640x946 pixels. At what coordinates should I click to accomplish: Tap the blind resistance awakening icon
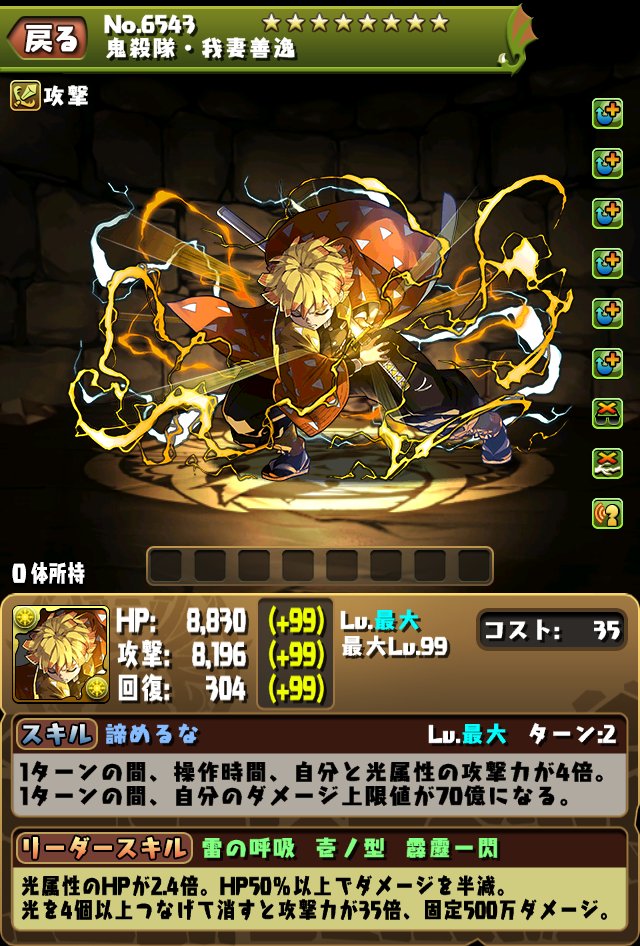pyautogui.click(x=607, y=413)
